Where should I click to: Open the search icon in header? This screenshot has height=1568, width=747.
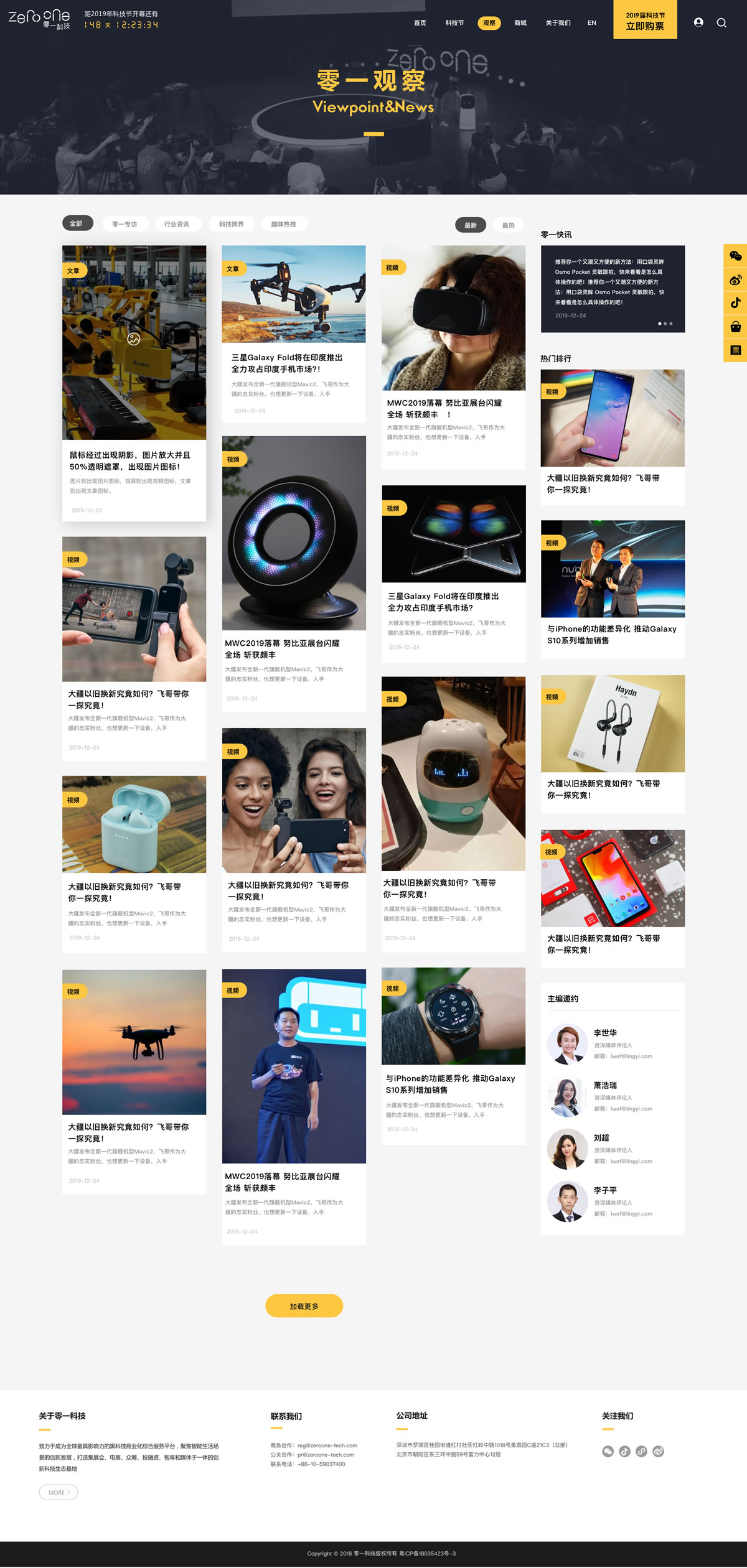point(721,22)
